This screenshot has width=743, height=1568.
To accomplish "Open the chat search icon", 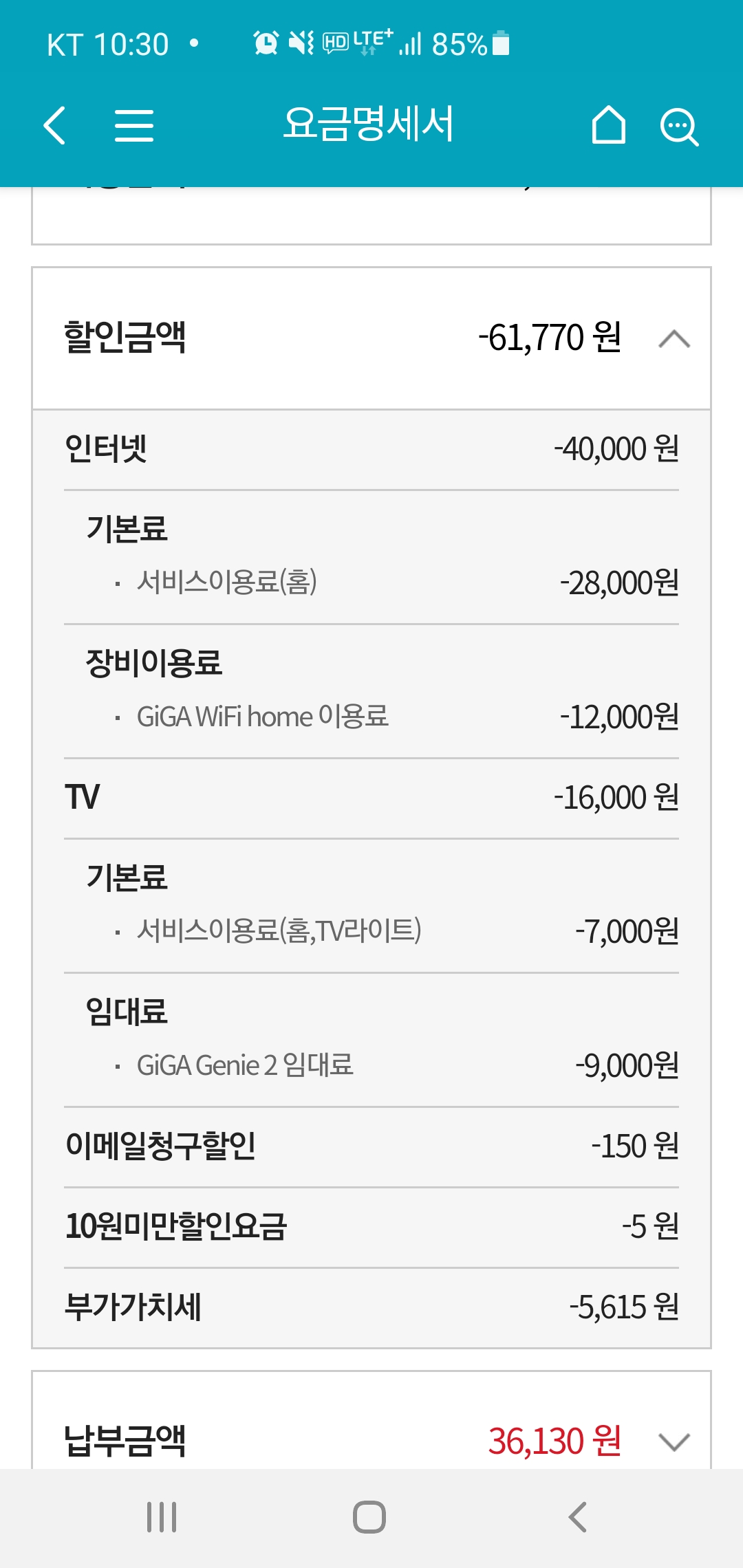I will click(x=679, y=127).
